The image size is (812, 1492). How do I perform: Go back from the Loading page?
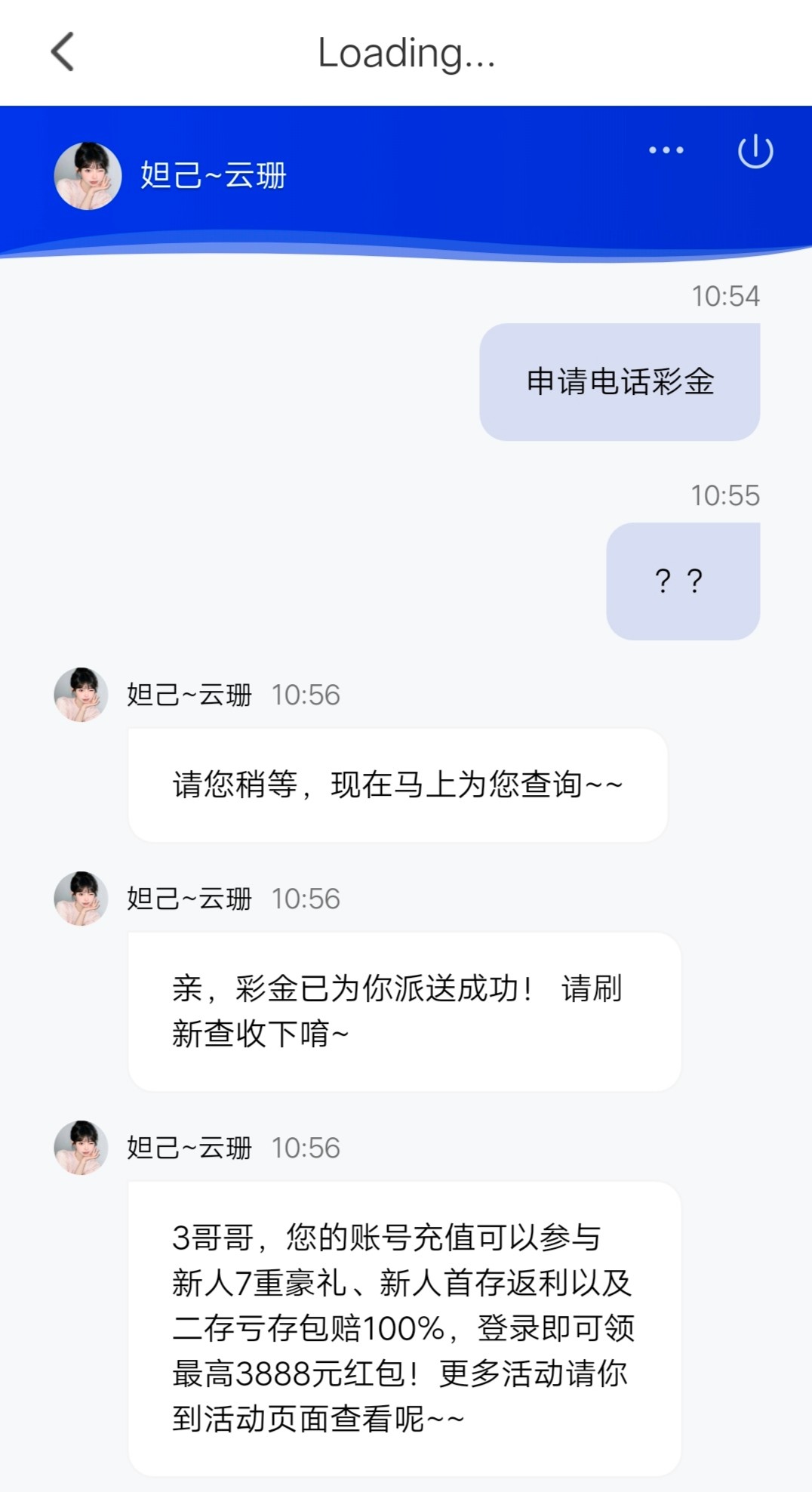click(x=63, y=52)
